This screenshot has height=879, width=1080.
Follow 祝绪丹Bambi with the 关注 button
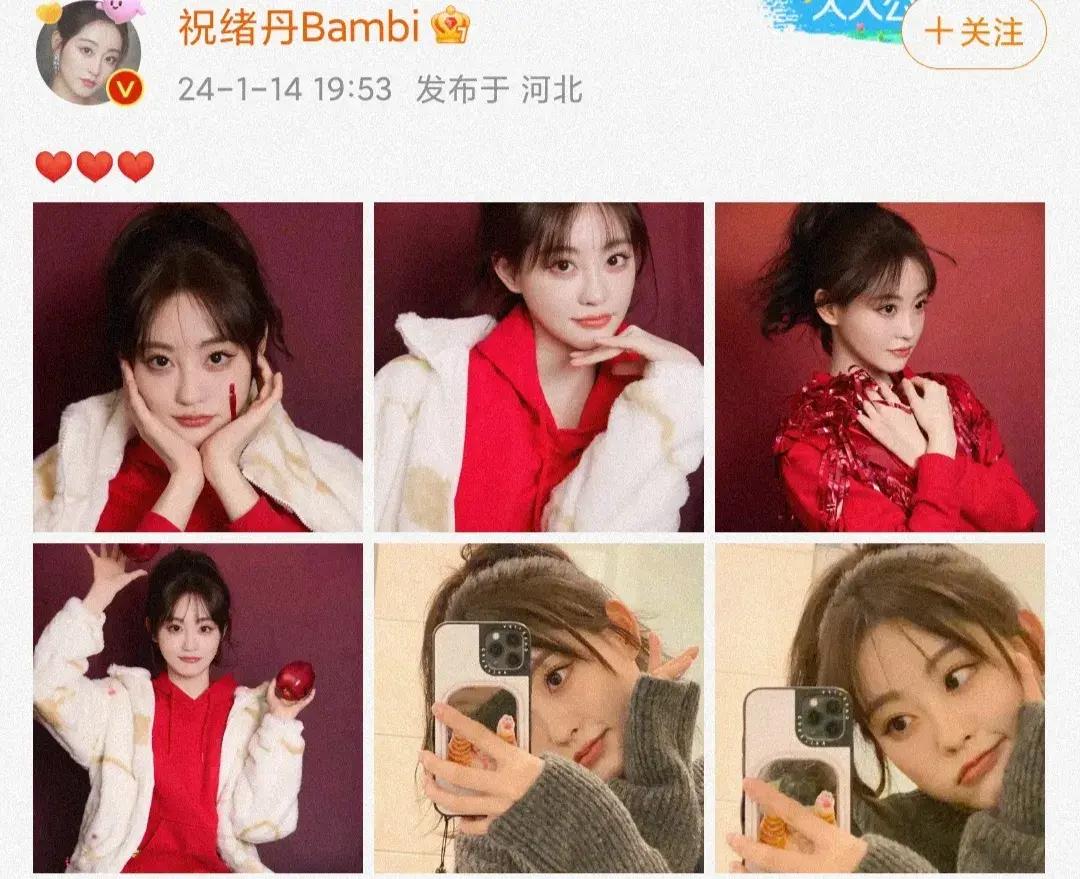973,32
